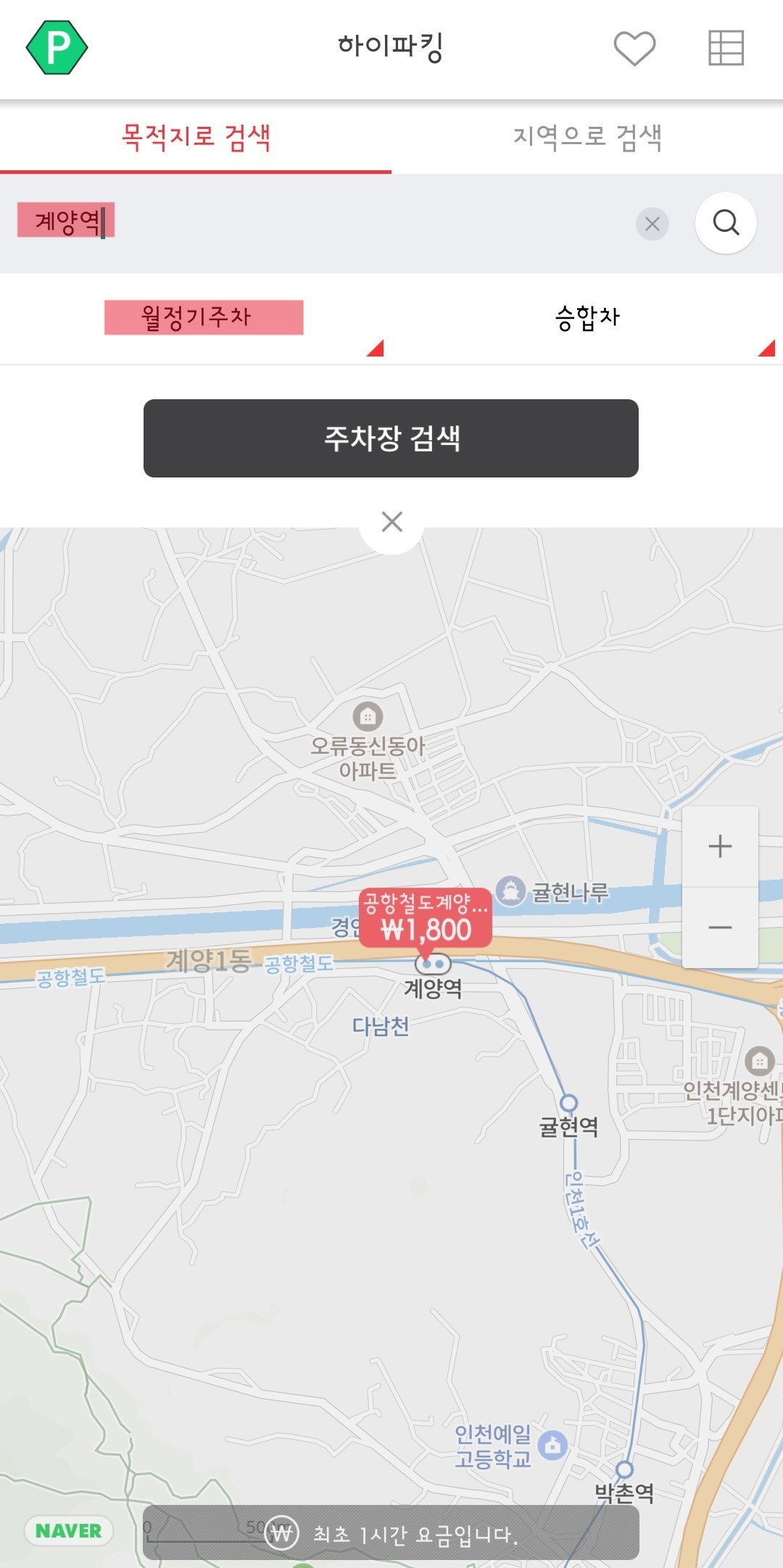Open the grid menu icon
The width and height of the screenshot is (783, 1568).
[727, 49]
